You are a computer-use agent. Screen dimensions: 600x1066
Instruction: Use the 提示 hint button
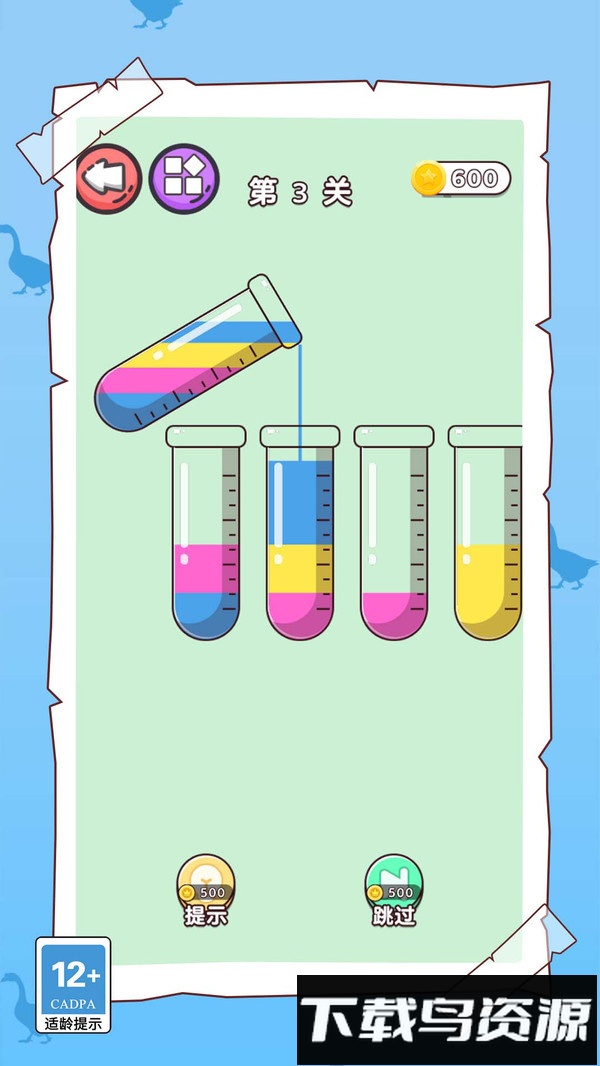click(205, 888)
